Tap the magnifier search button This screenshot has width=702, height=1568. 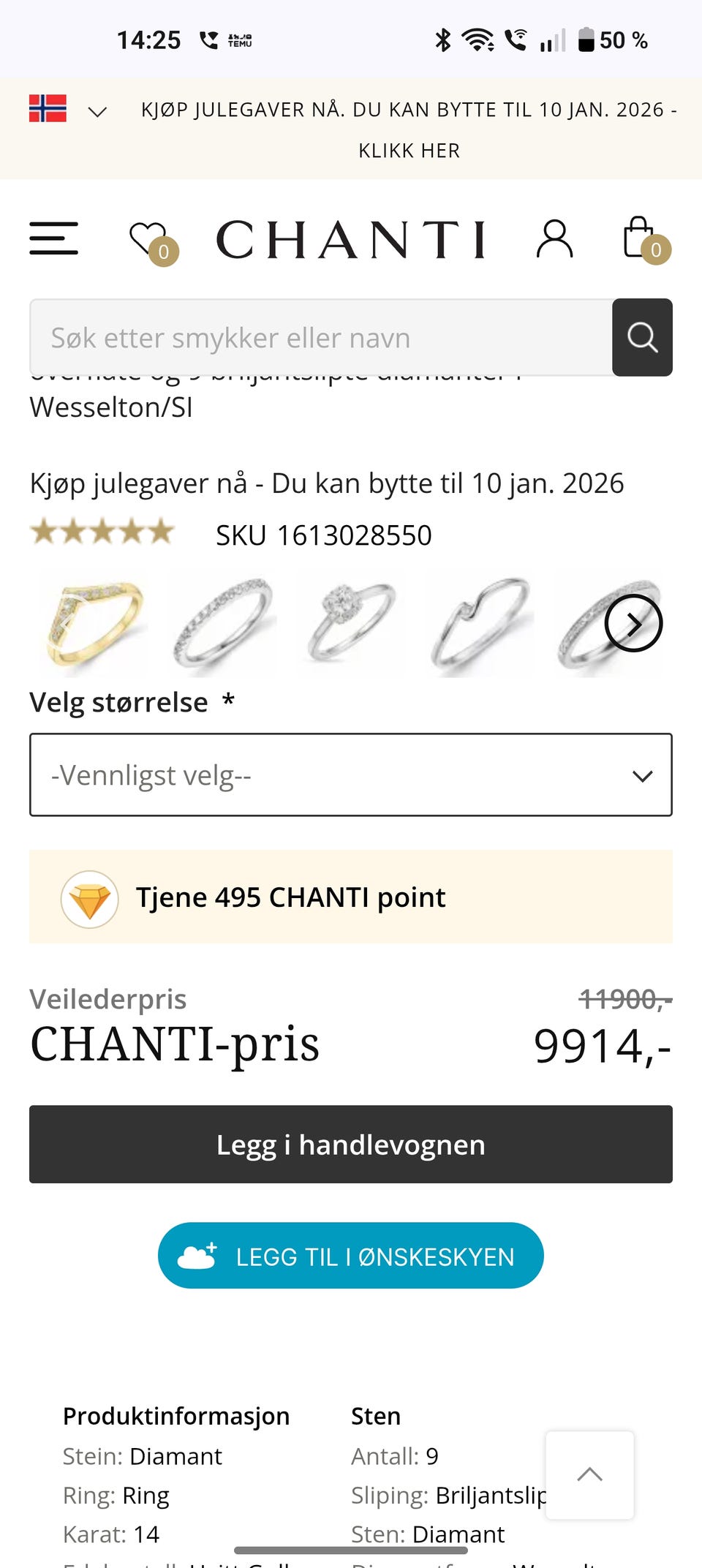[x=642, y=338]
